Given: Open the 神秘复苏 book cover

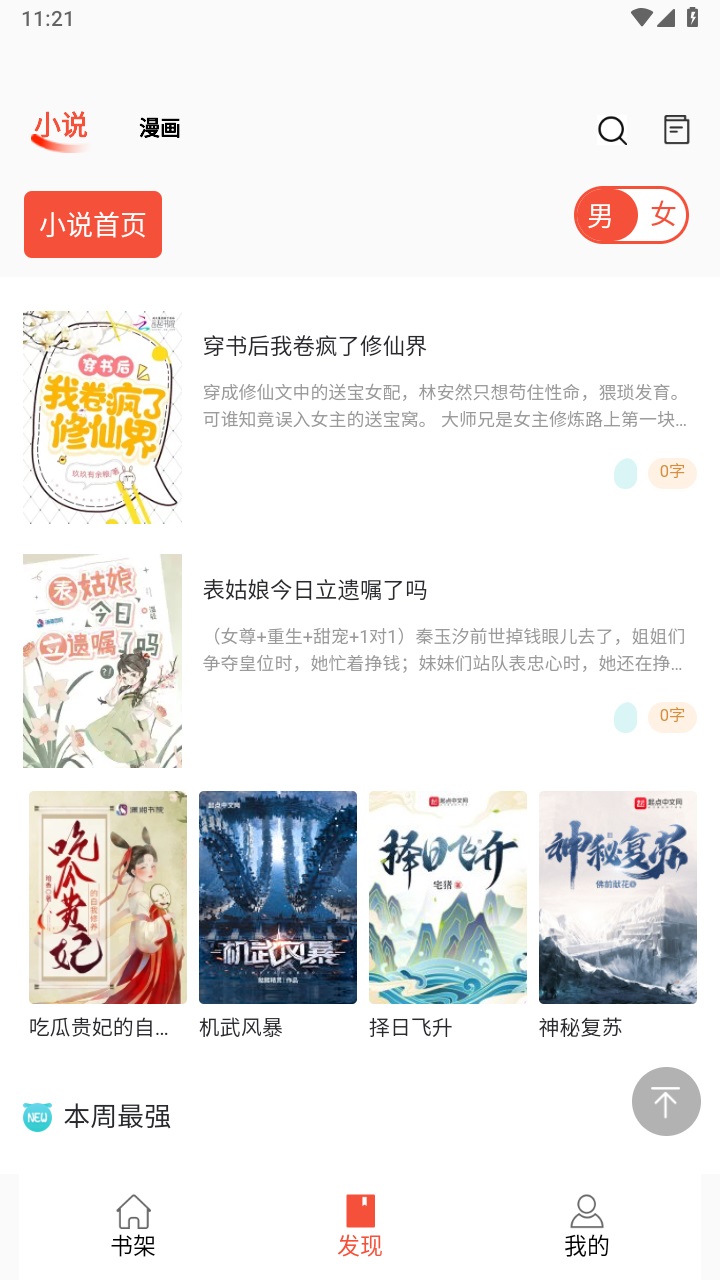Looking at the screenshot, I should point(618,897).
